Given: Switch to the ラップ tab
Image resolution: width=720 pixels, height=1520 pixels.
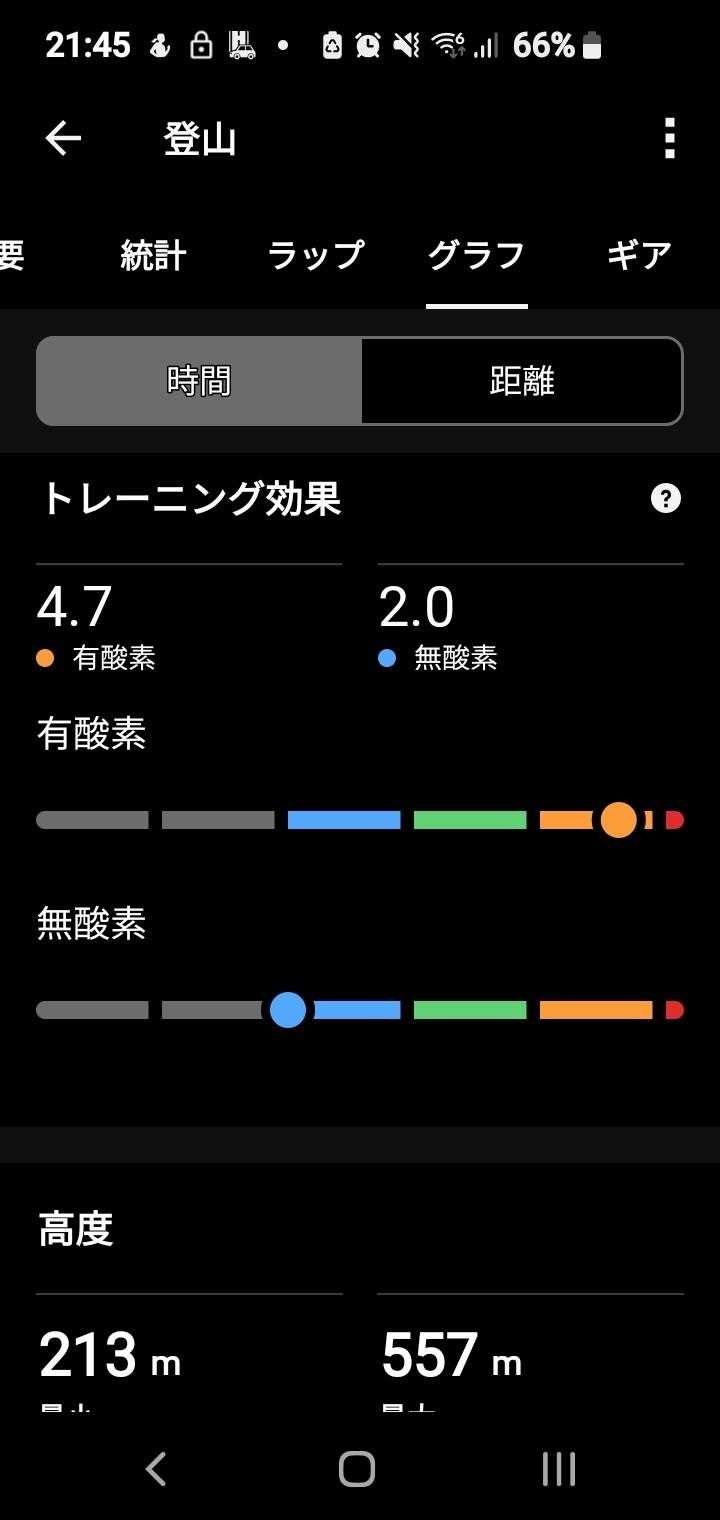Looking at the screenshot, I should [315, 256].
